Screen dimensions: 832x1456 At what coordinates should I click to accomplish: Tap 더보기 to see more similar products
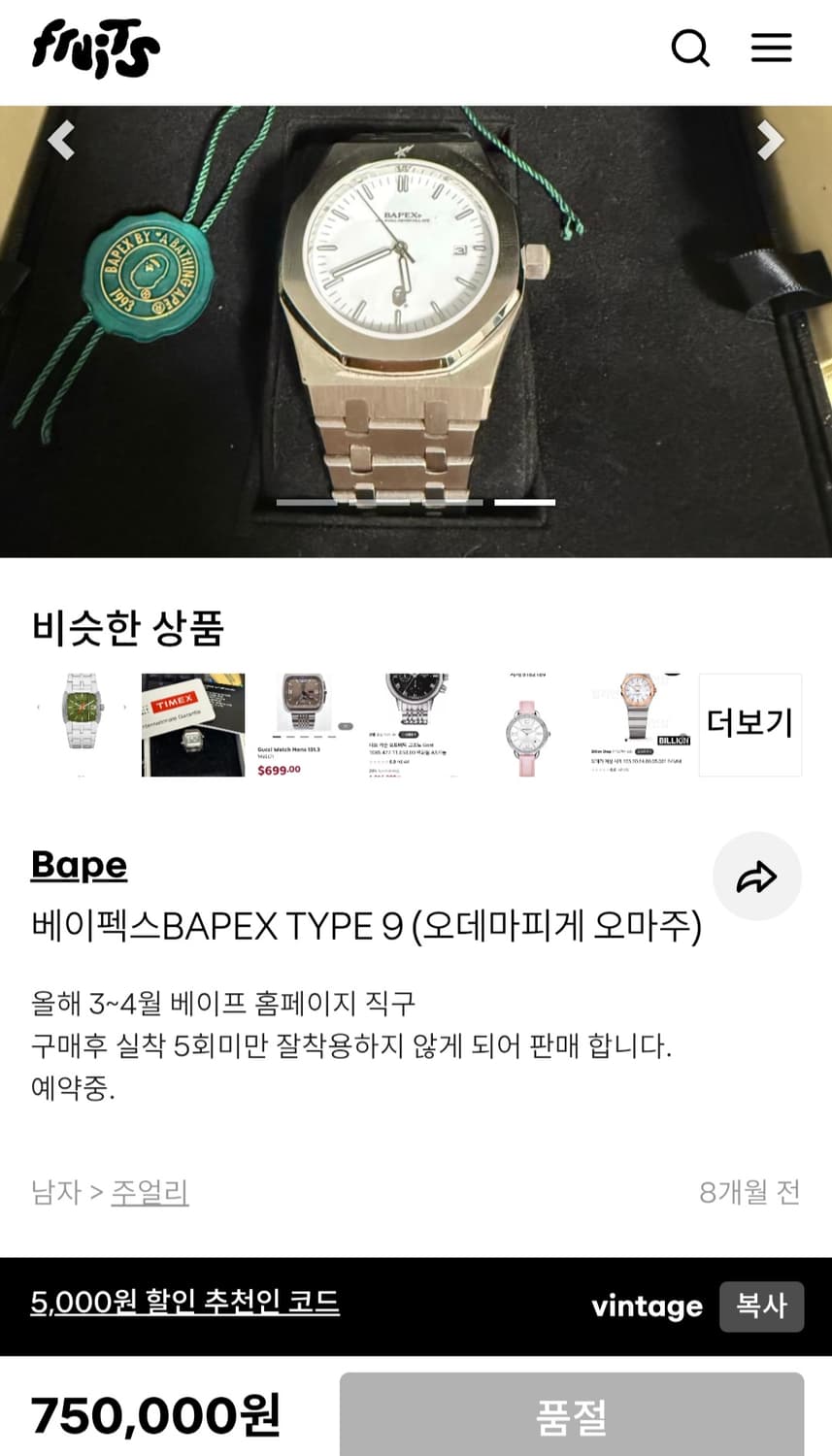749,724
